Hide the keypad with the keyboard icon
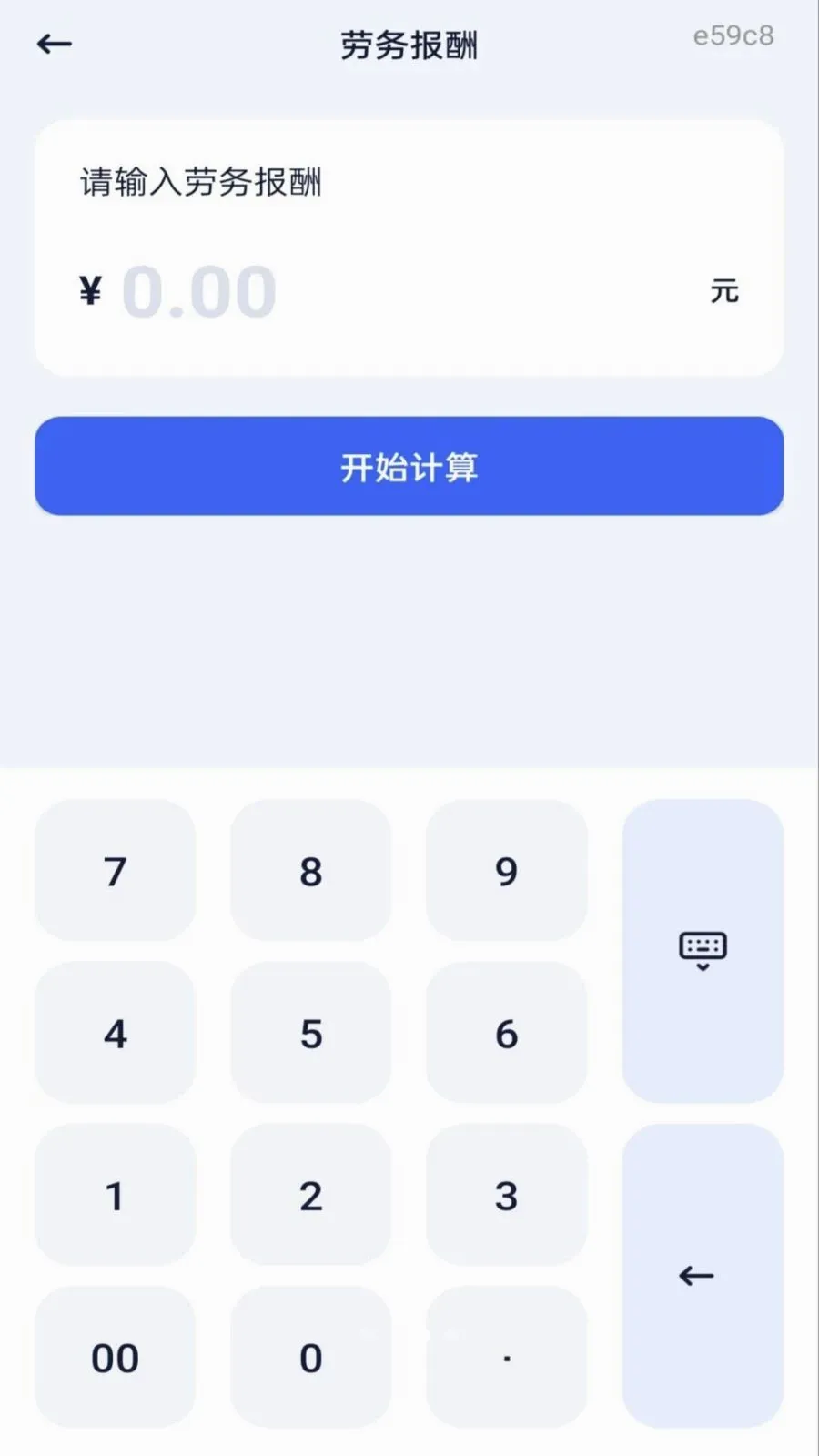The image size is (819, 1456). coord(703,951)
